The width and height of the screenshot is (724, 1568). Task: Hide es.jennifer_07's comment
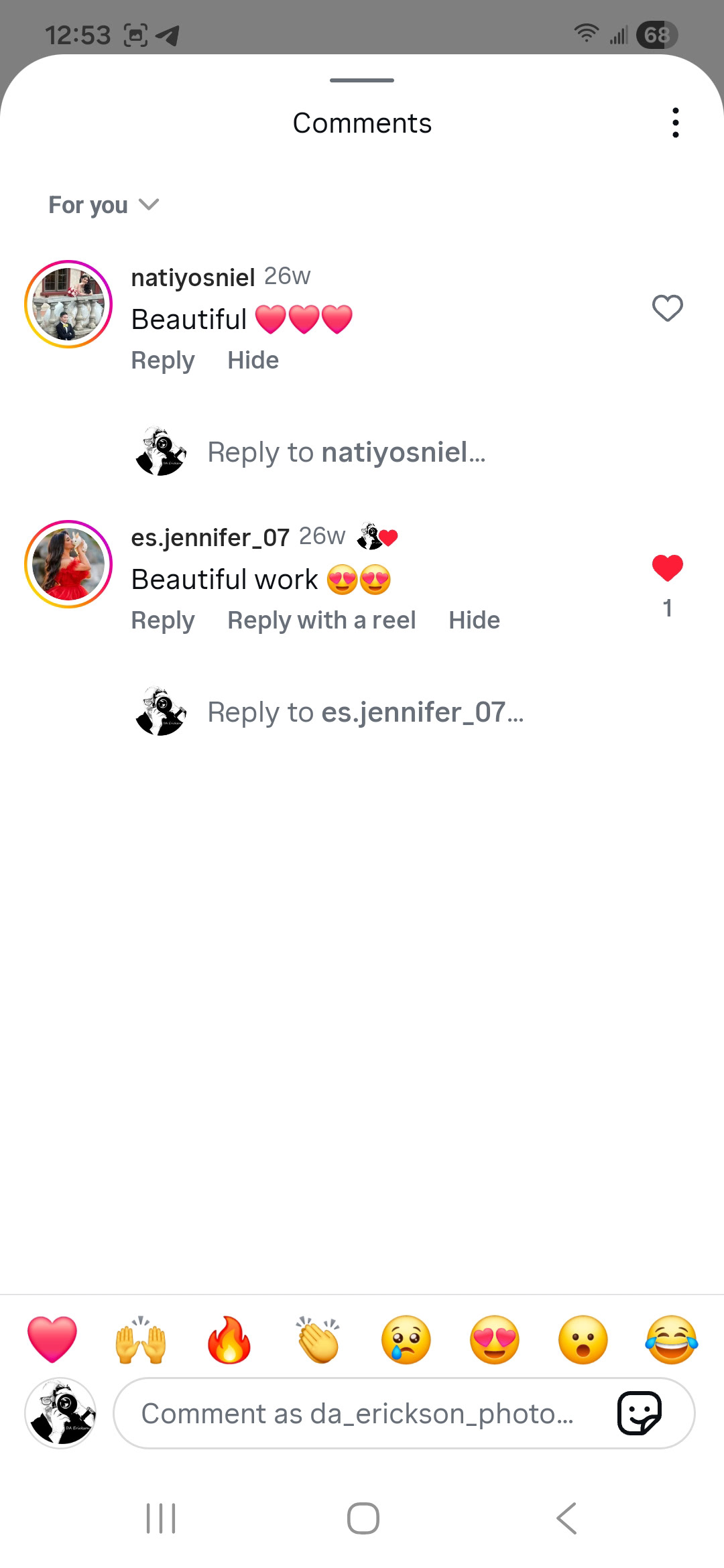[474, 620]
